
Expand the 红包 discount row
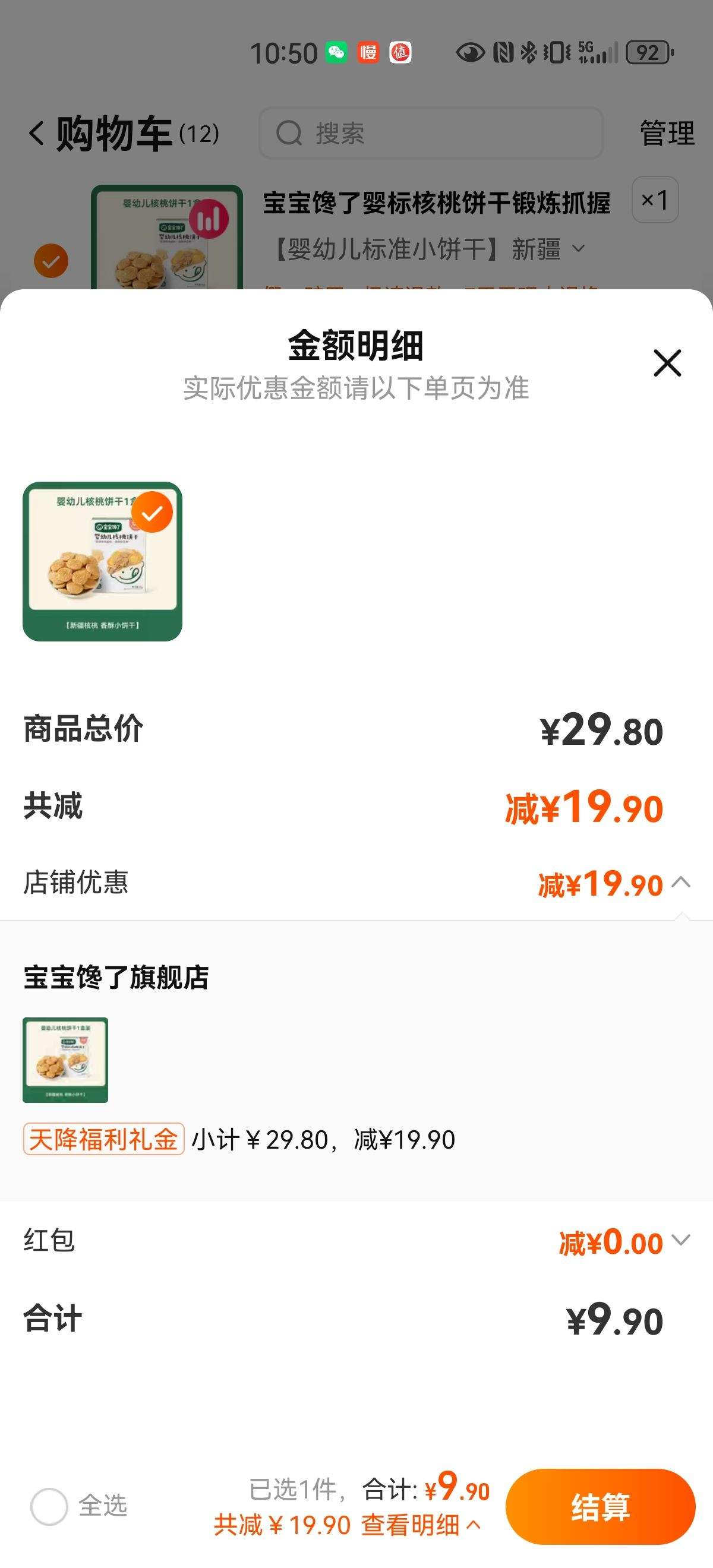click(x=682, y=1240)
